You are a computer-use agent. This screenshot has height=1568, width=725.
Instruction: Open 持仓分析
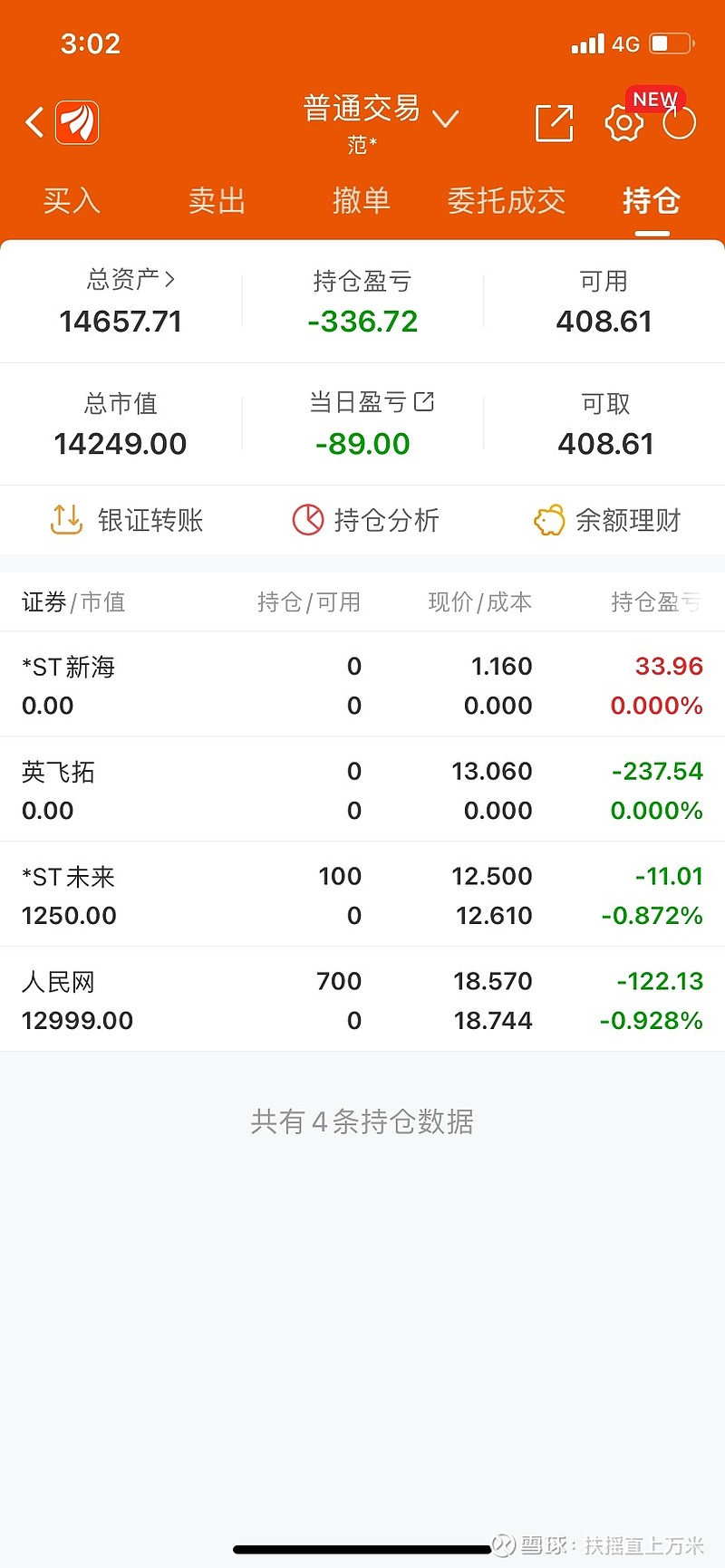[x=365, y=520]
